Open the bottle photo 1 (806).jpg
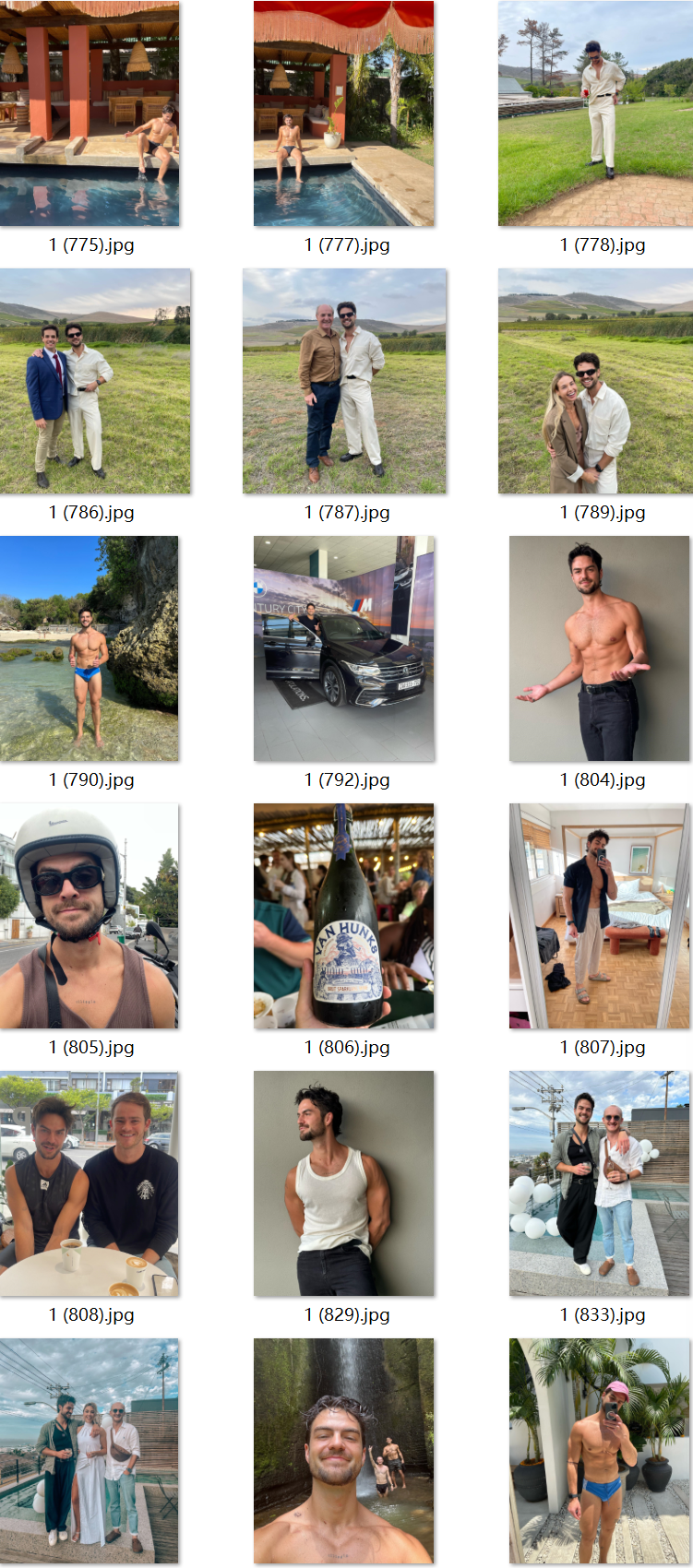The height and width of the screenshot is (1568, 693). tap(343, 916)
